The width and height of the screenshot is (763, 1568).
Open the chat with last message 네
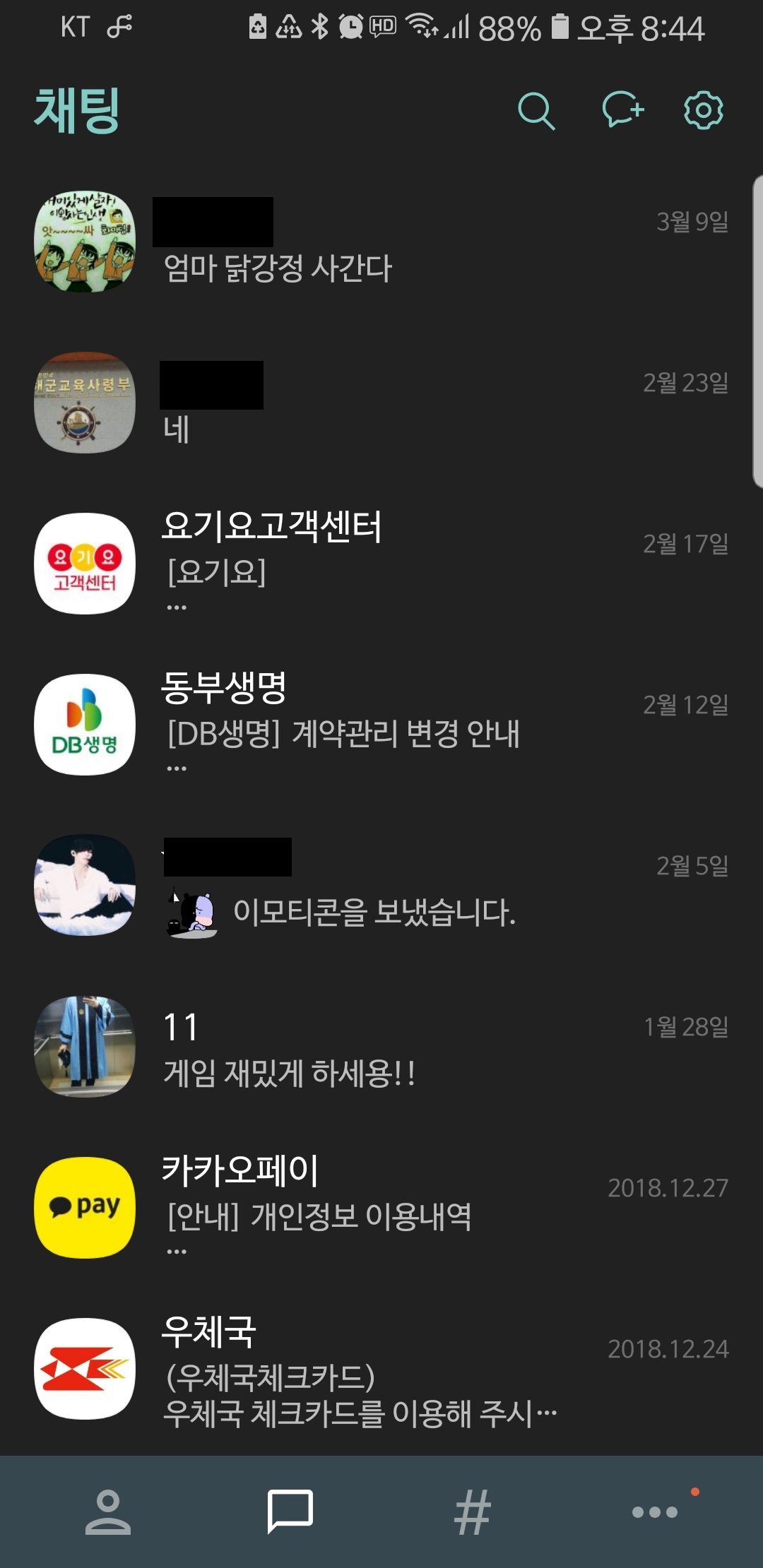(x=381, y=403)
